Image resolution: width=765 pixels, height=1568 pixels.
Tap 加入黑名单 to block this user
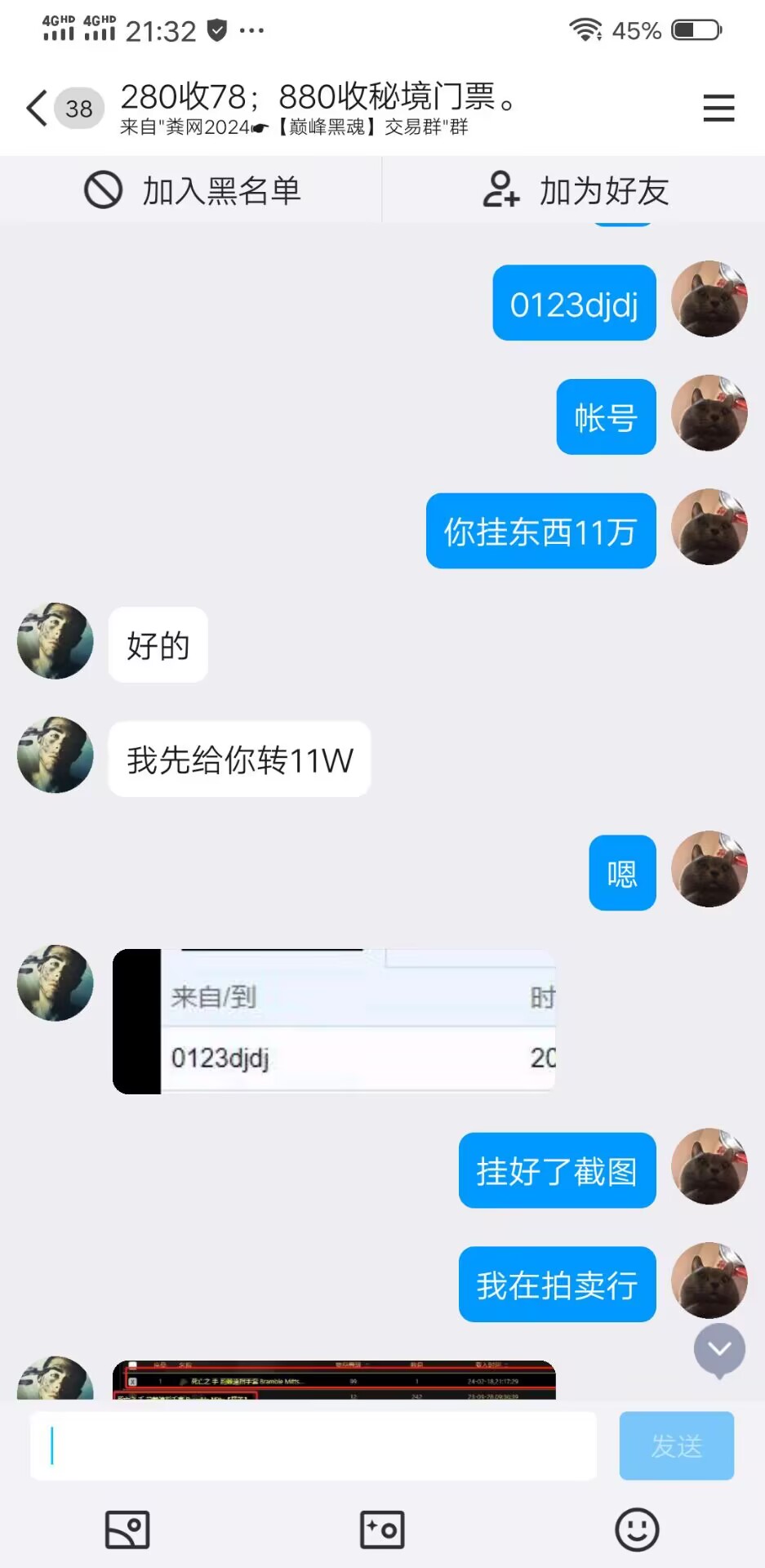point(193,190)
